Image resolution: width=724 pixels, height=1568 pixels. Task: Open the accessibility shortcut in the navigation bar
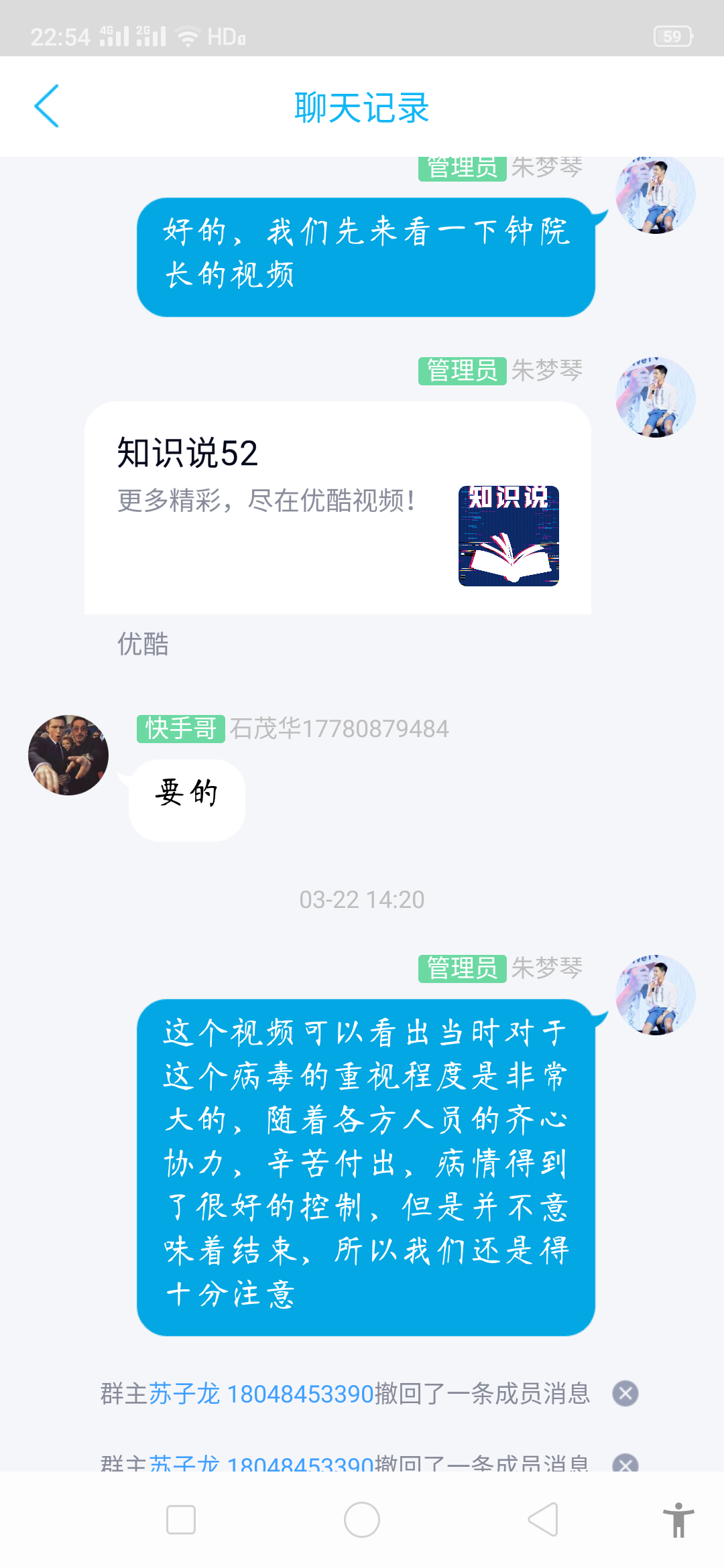678,1520
